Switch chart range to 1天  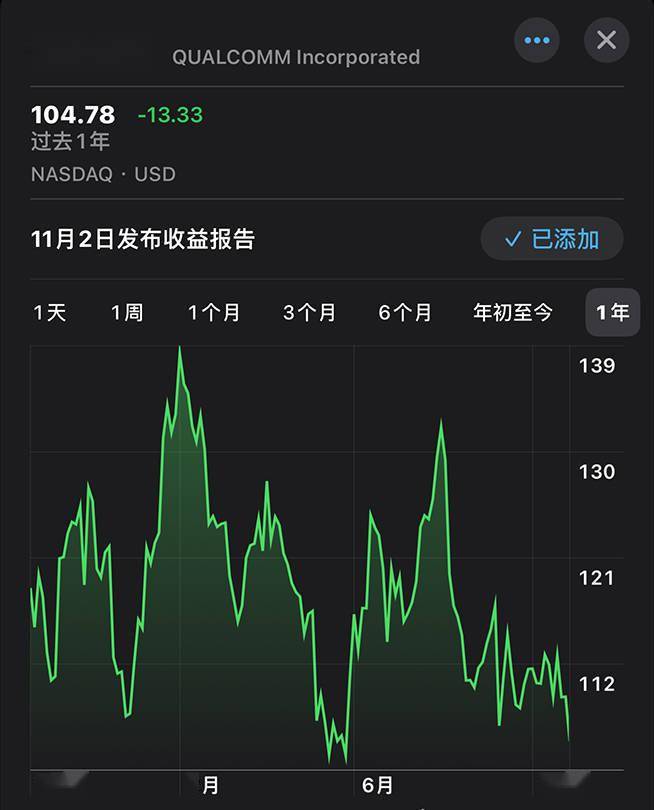[49, 313]
